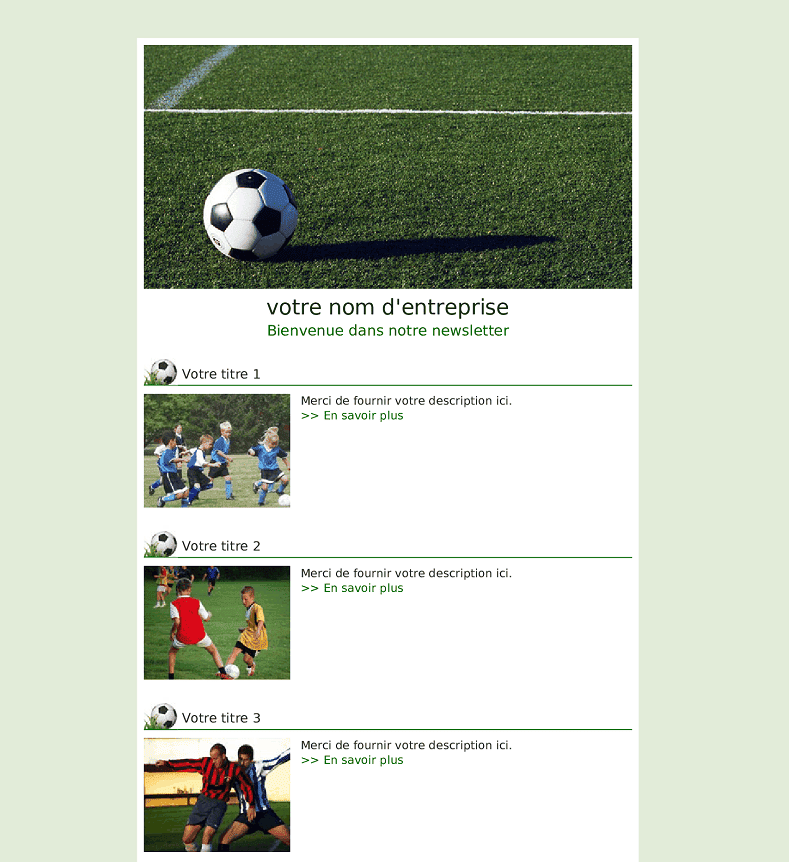Follow En savoir plus link under Votre titre 2
Screen dimensions: 789x862
(x=352, y=588)
